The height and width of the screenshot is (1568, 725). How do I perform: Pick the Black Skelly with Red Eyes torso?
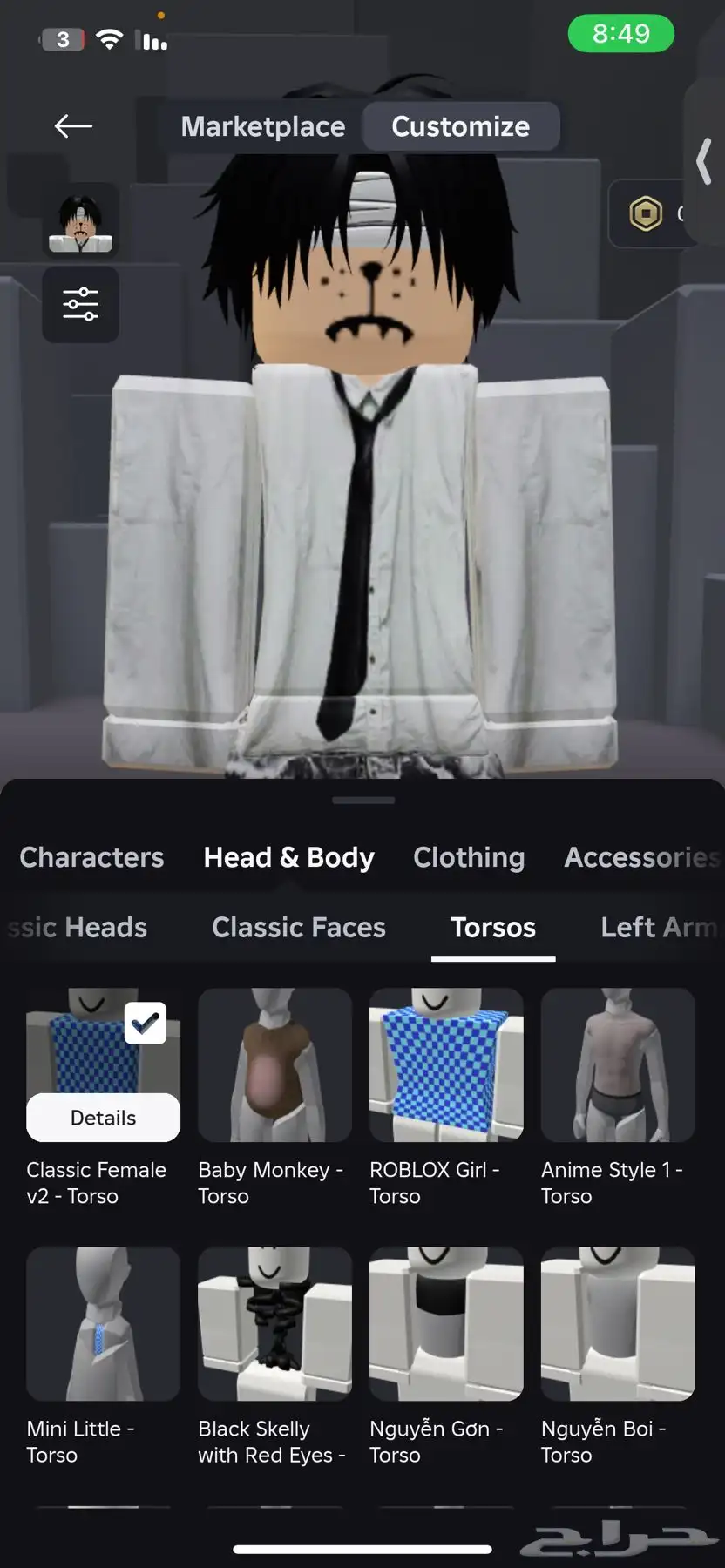[274, 1323]
